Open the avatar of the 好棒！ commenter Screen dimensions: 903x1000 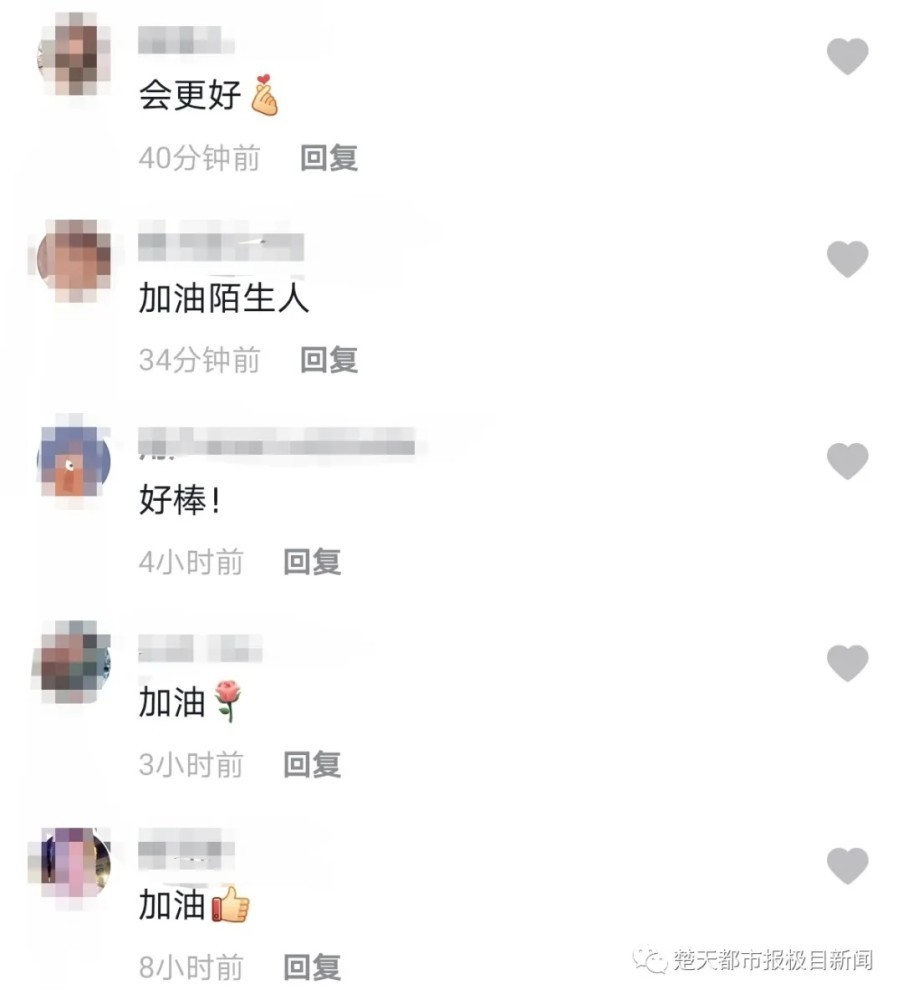[x=74, y=463]
